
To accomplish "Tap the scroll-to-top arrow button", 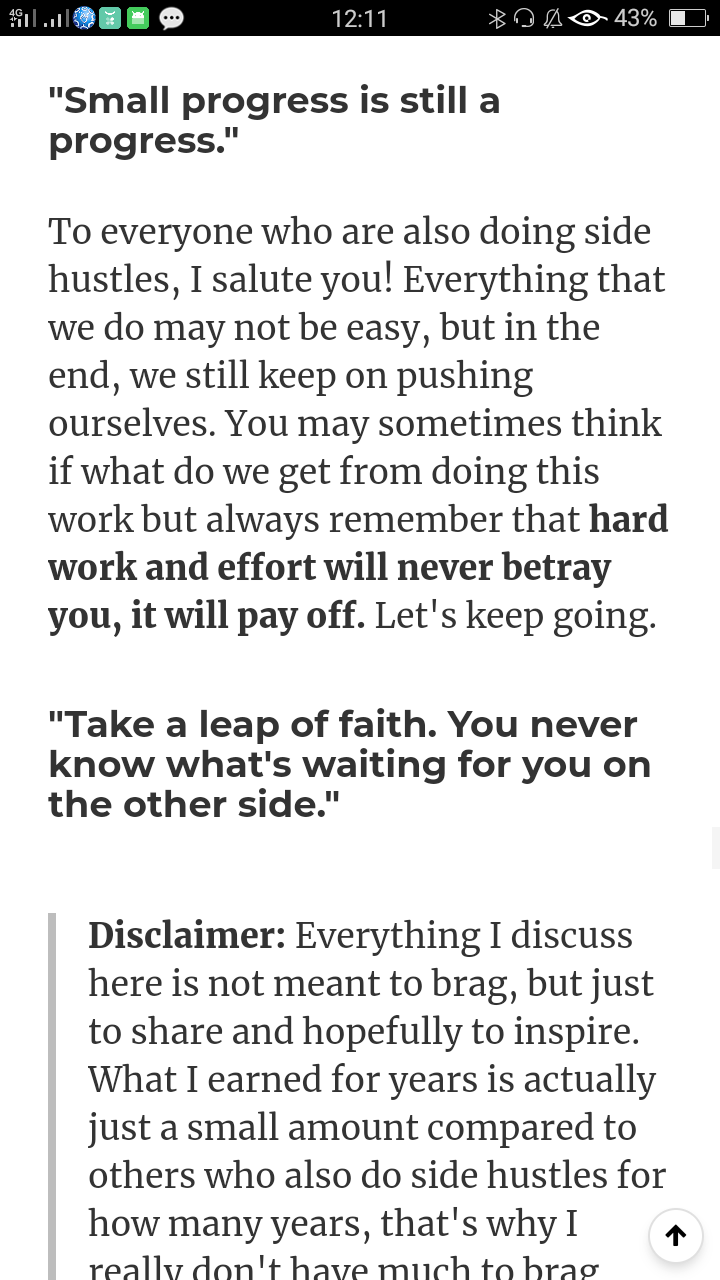I will click(x=676, y=1236).
